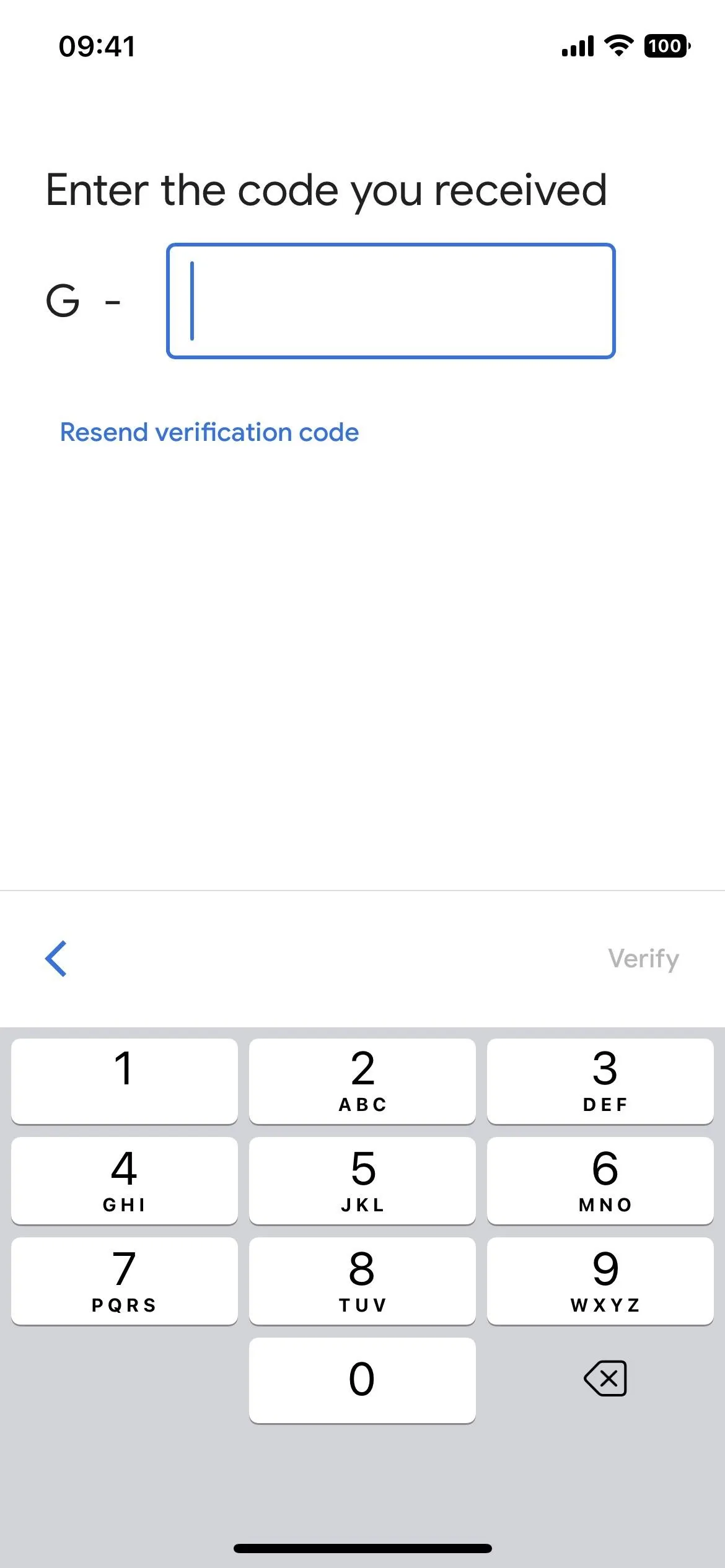Delete a digit with the backspace key
This screenshot has height=1568, width=725.
tap(605, 1379)
